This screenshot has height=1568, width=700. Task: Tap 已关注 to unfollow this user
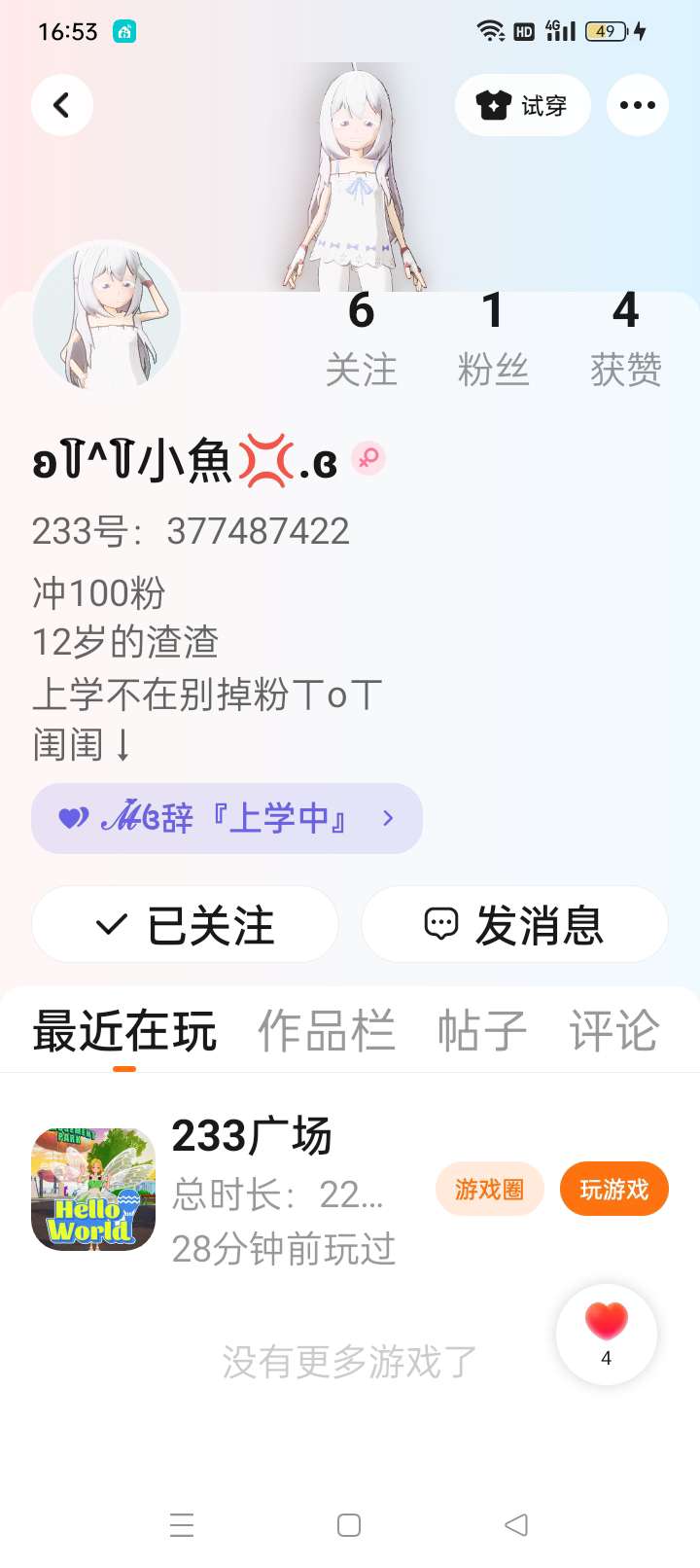point(185,924)
